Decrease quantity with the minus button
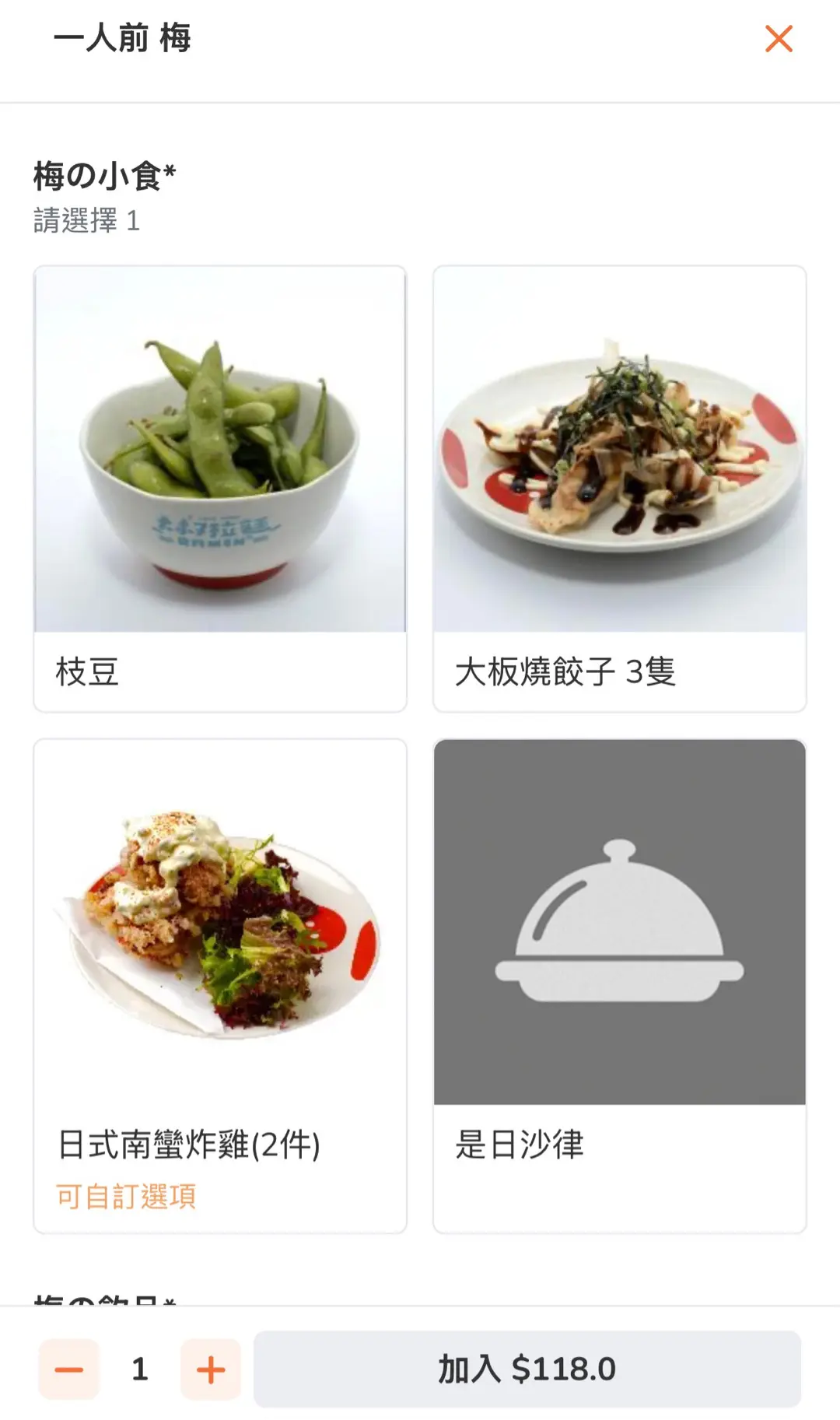 pos(69,1369)
